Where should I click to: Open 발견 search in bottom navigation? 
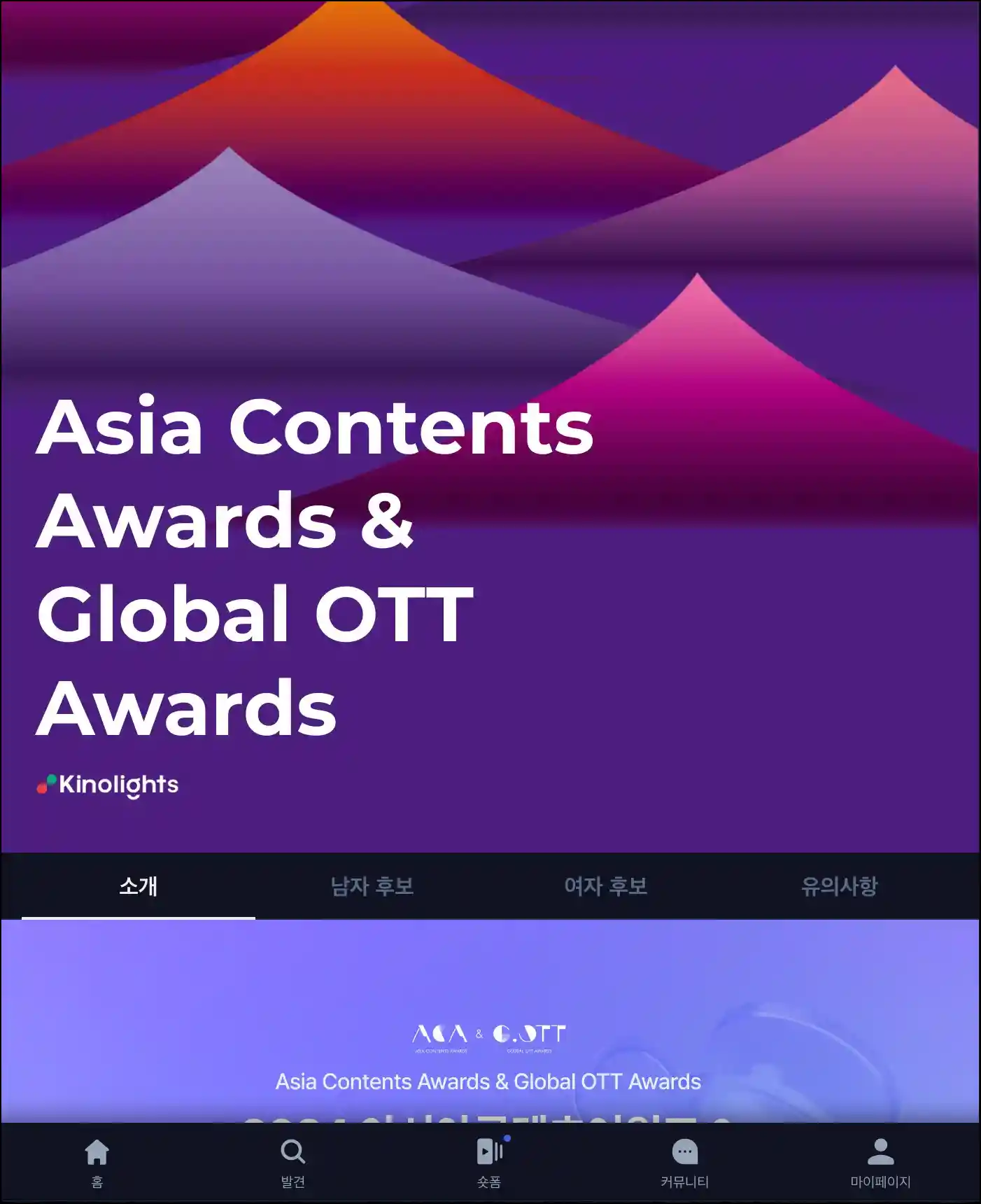tap(293, 1162)
